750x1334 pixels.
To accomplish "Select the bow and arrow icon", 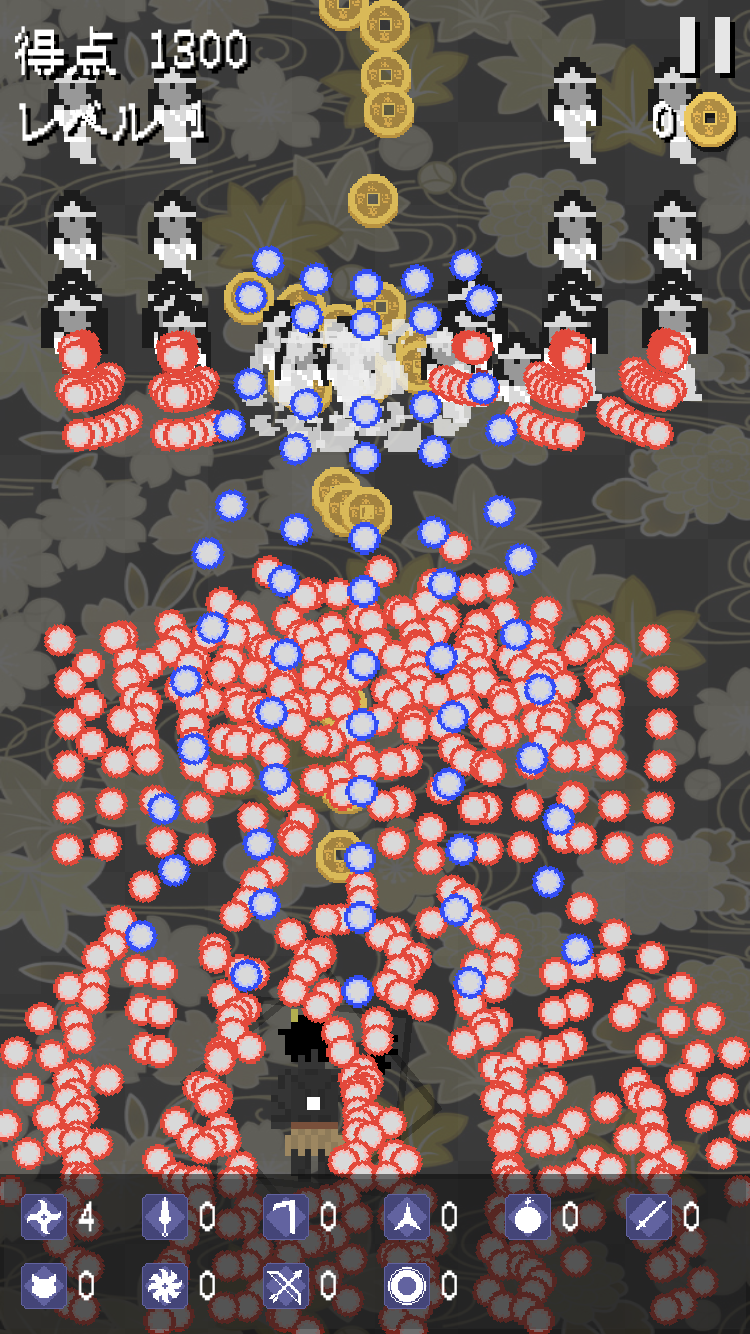I will tap(286, 1285).
